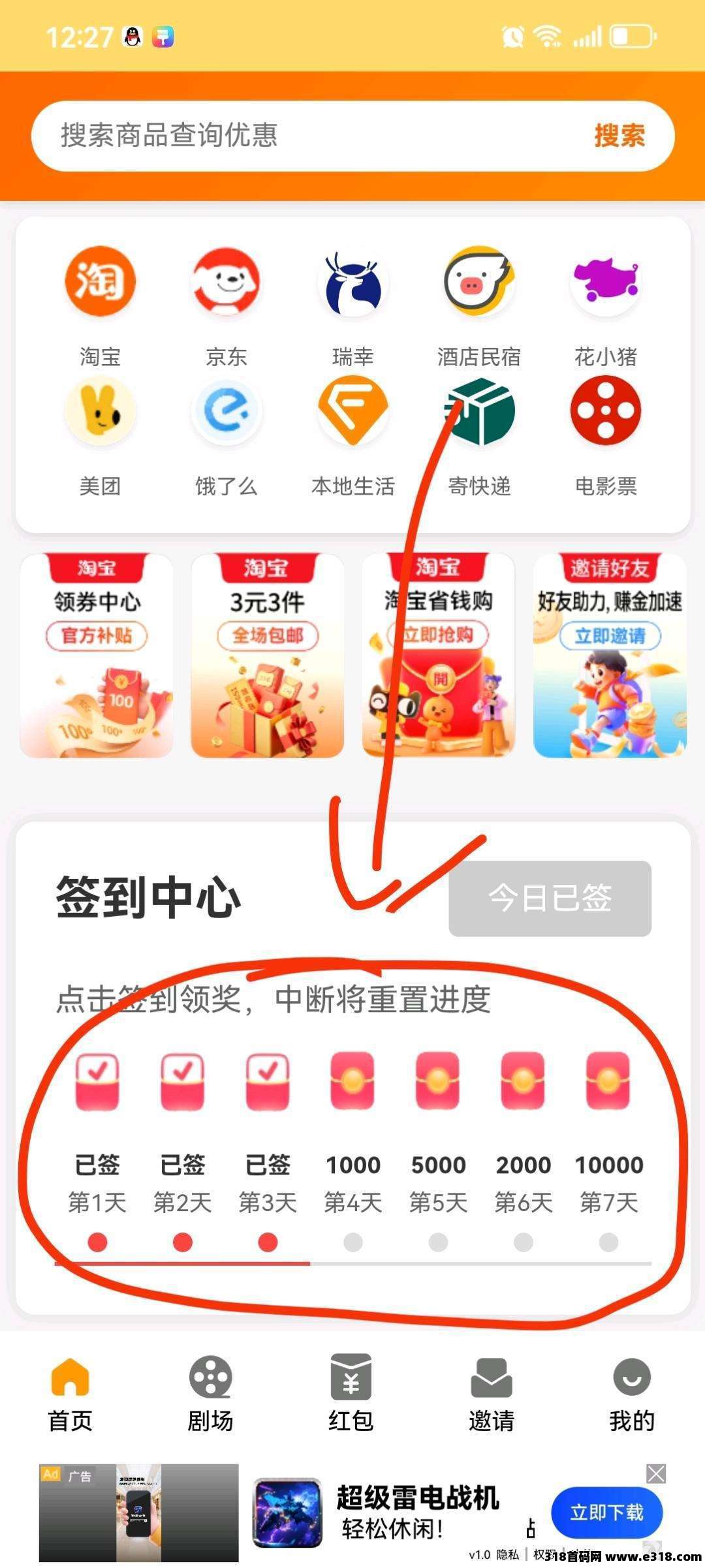Open the 淘宝 shortcut

click(x=100, y=282)
